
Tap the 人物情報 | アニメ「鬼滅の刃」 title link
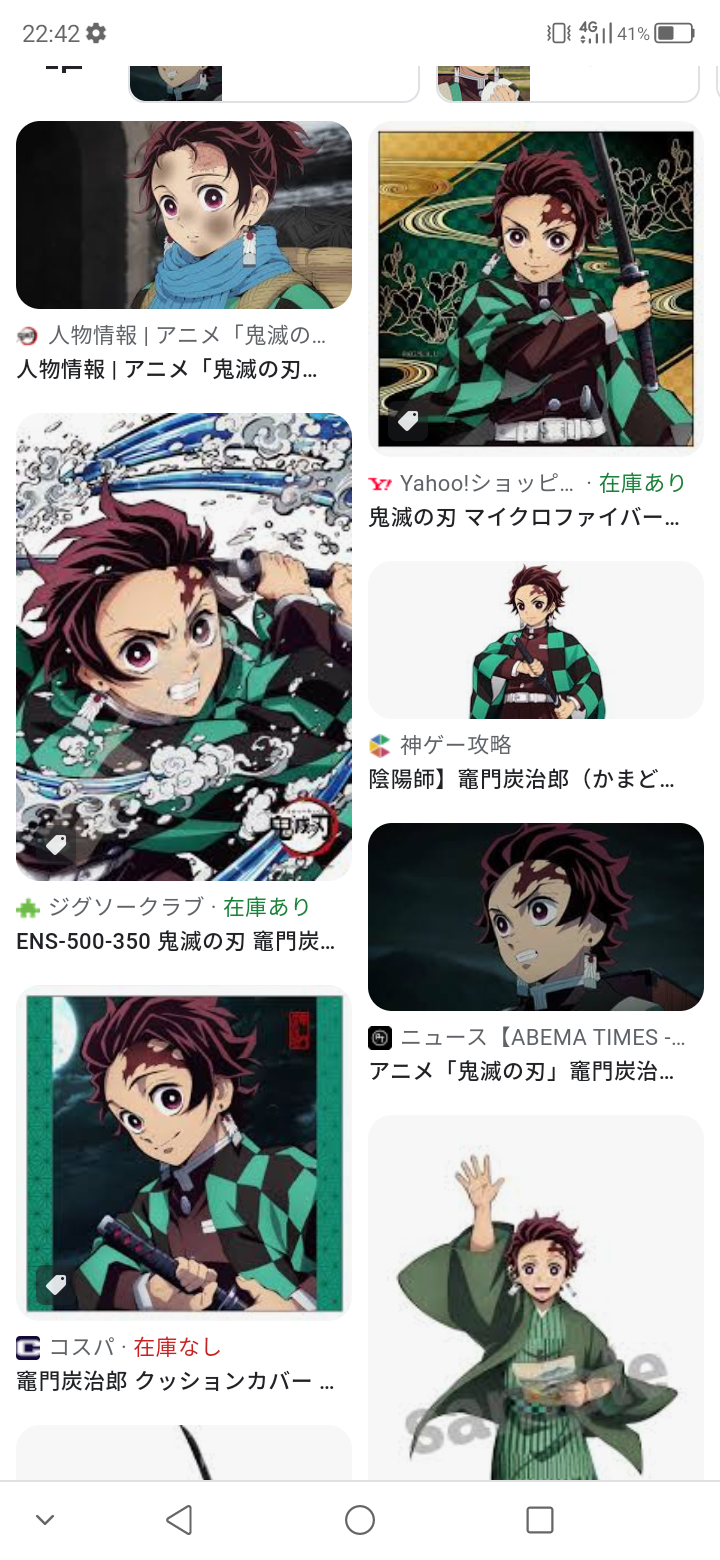point(168,370)
